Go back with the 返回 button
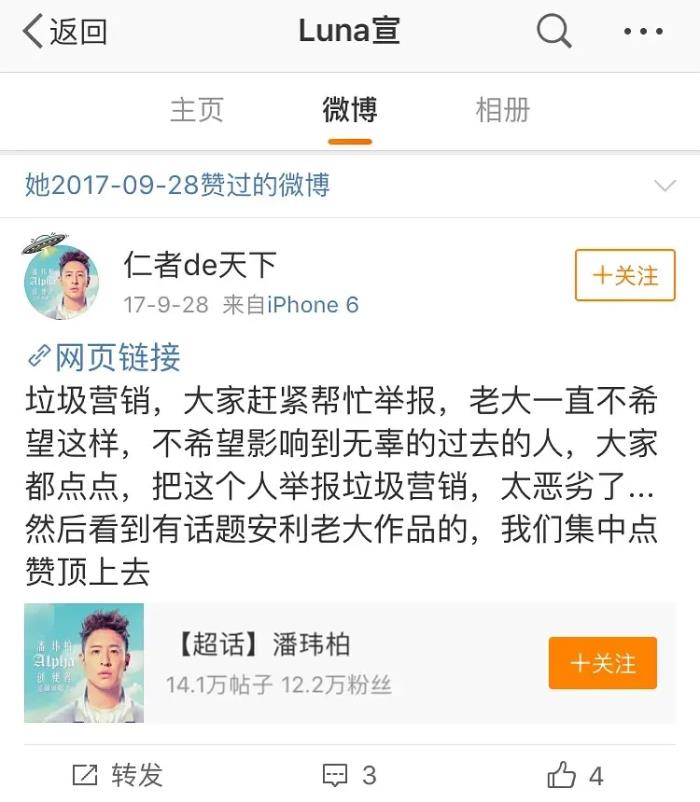This screenshot has height=802, width=700. (x=65, y=32)
